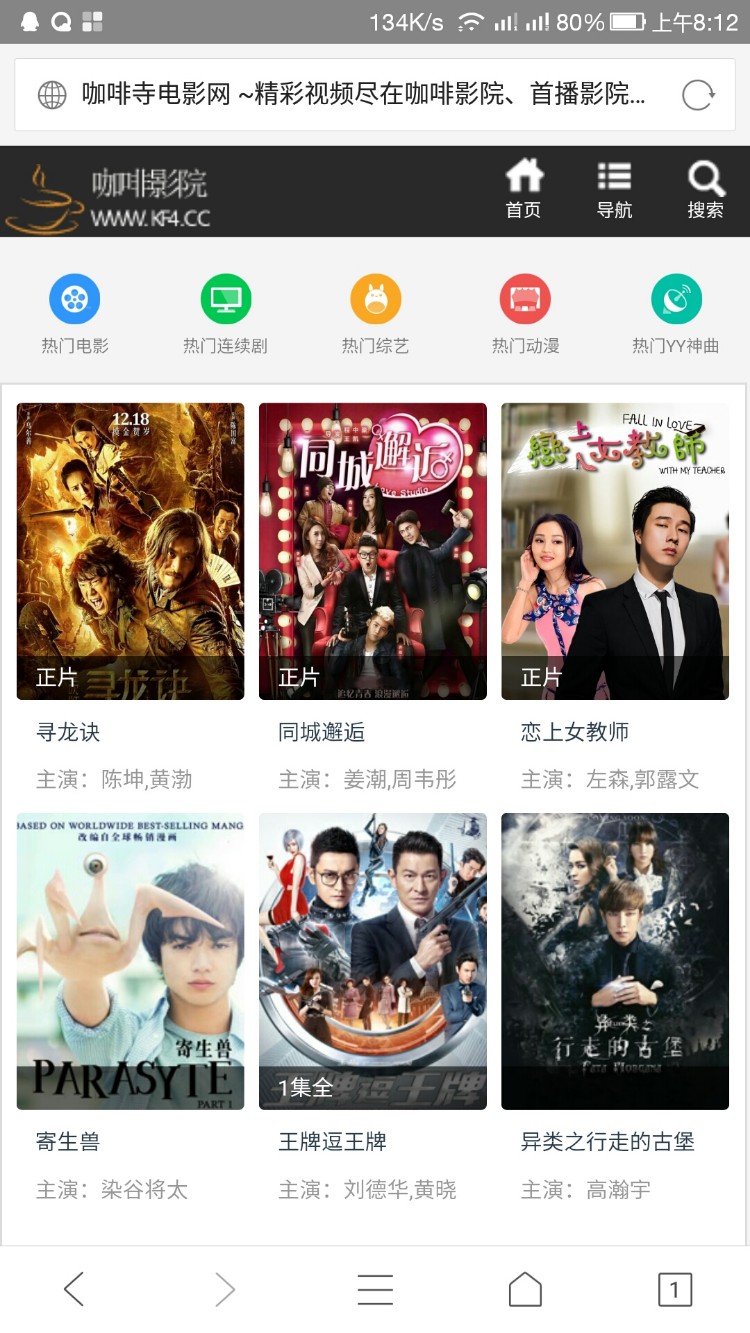
Task: Open the movie 王牌逗王牌
Action: click(372, 961)
